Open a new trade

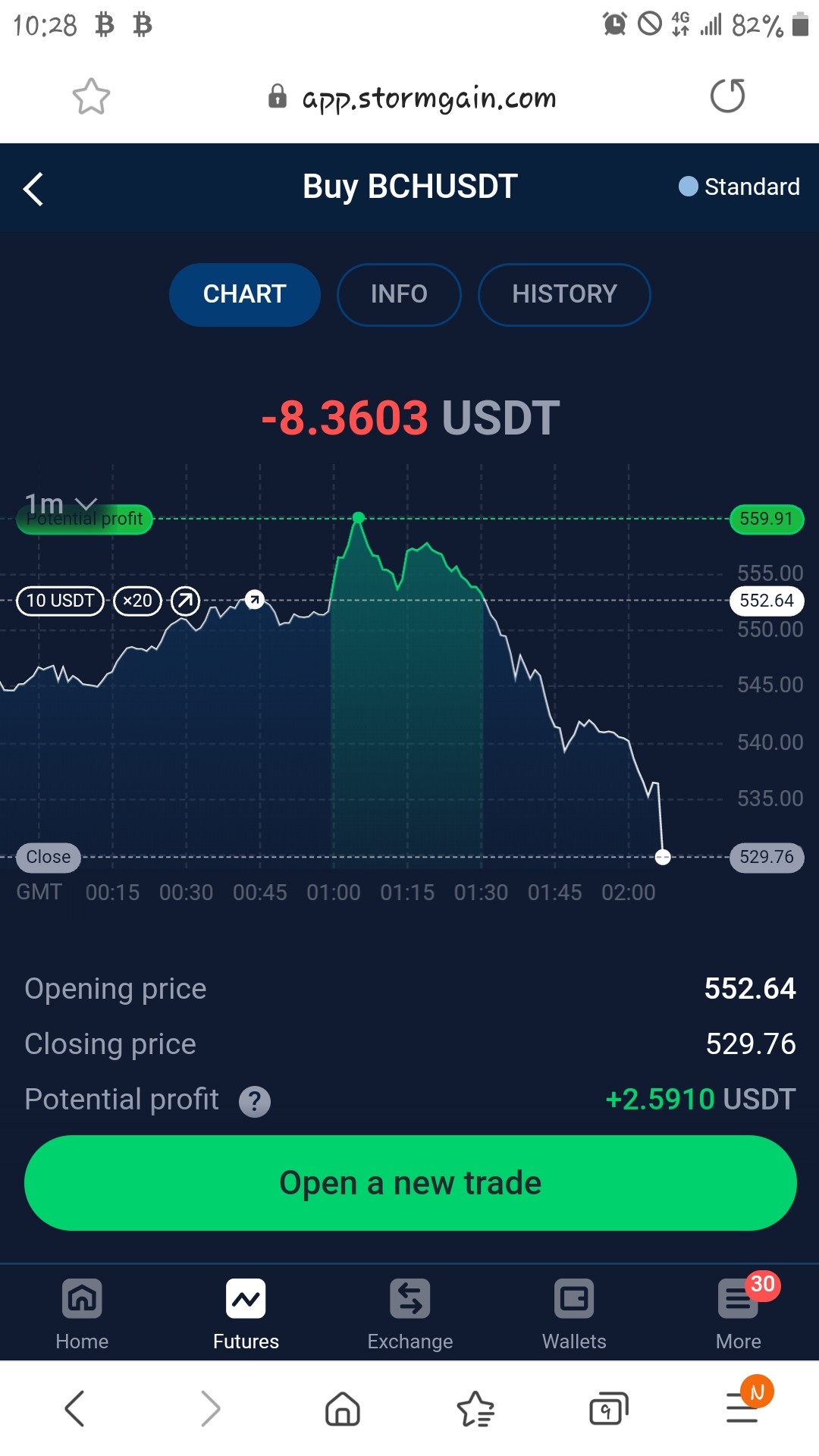[410, 1183]
